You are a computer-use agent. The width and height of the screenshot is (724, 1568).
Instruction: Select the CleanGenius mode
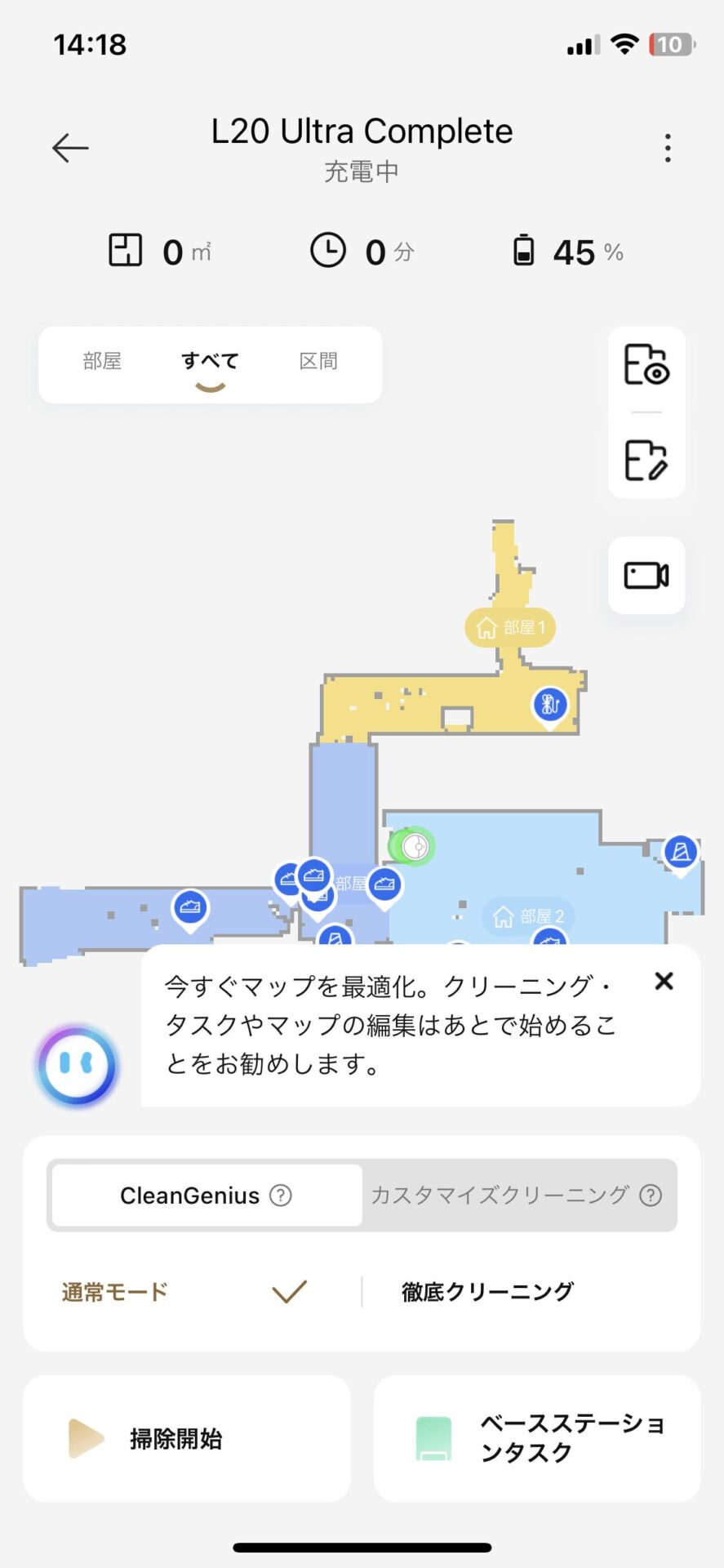207,1196
